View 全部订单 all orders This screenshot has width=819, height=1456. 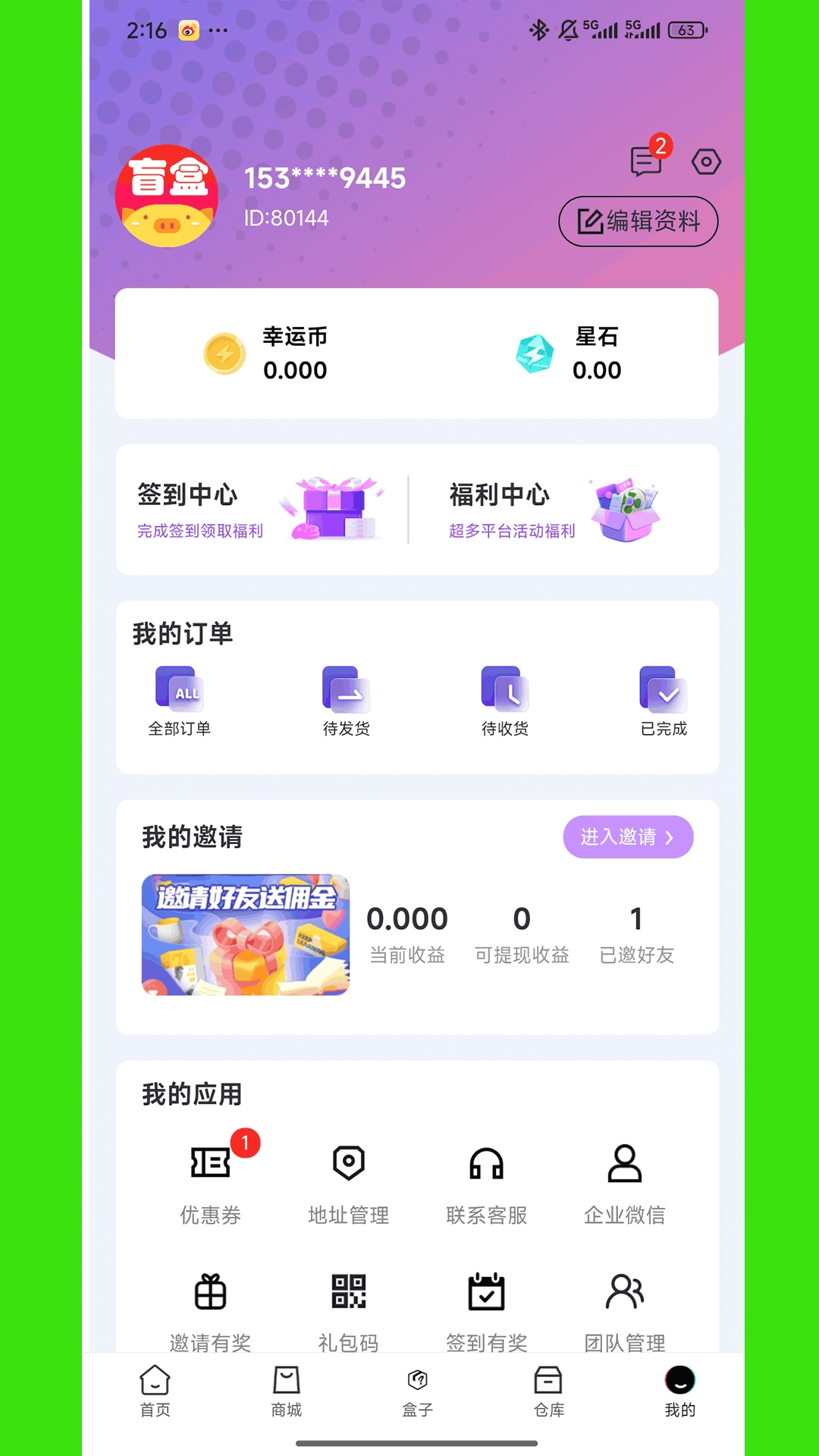tap(180, 701)
